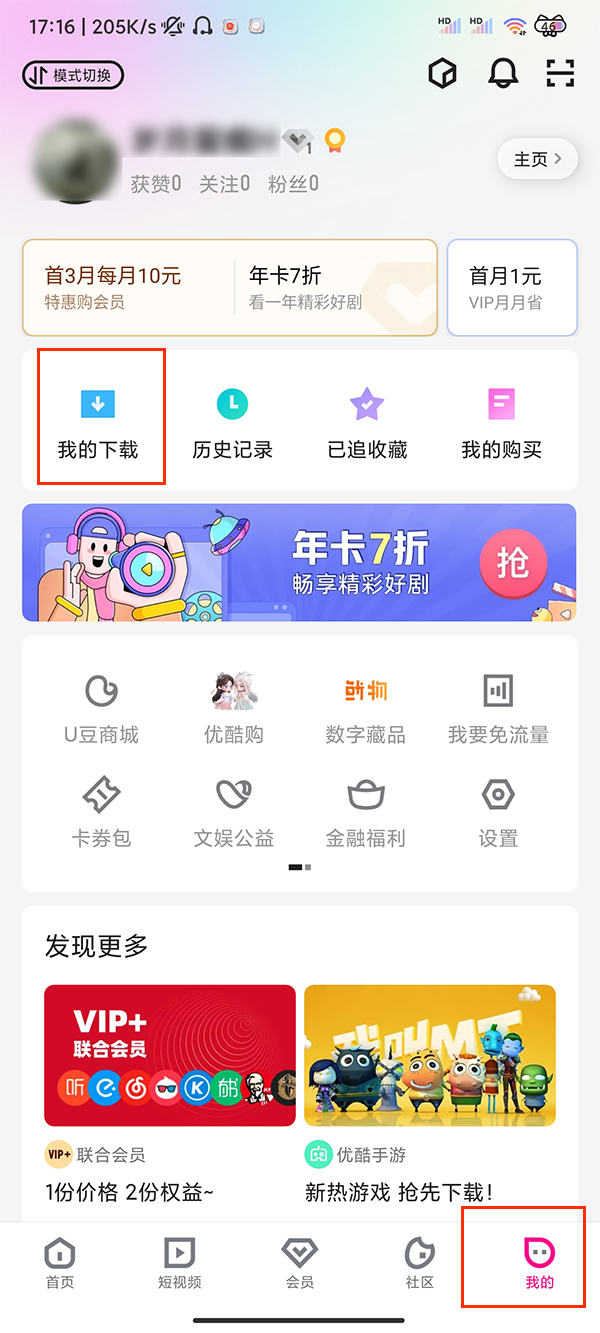View 历史记录 watch history
The image size is (600, 1333).
coord(233,418)
